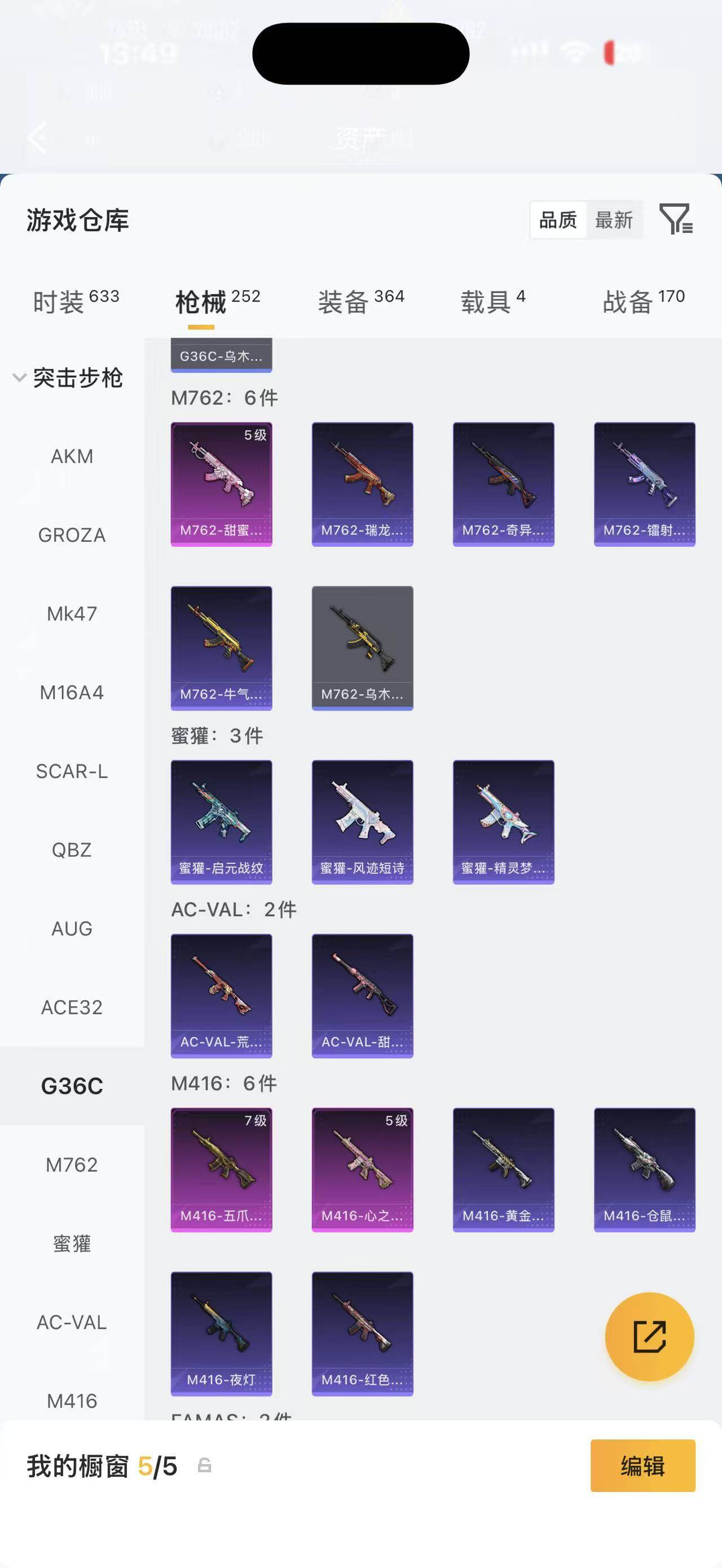Image resolution: width=722 pixels, height=1568 pixels.
Task: Switch to the 时装 tab
Action: pyautogui.click(x=76, y=301)
